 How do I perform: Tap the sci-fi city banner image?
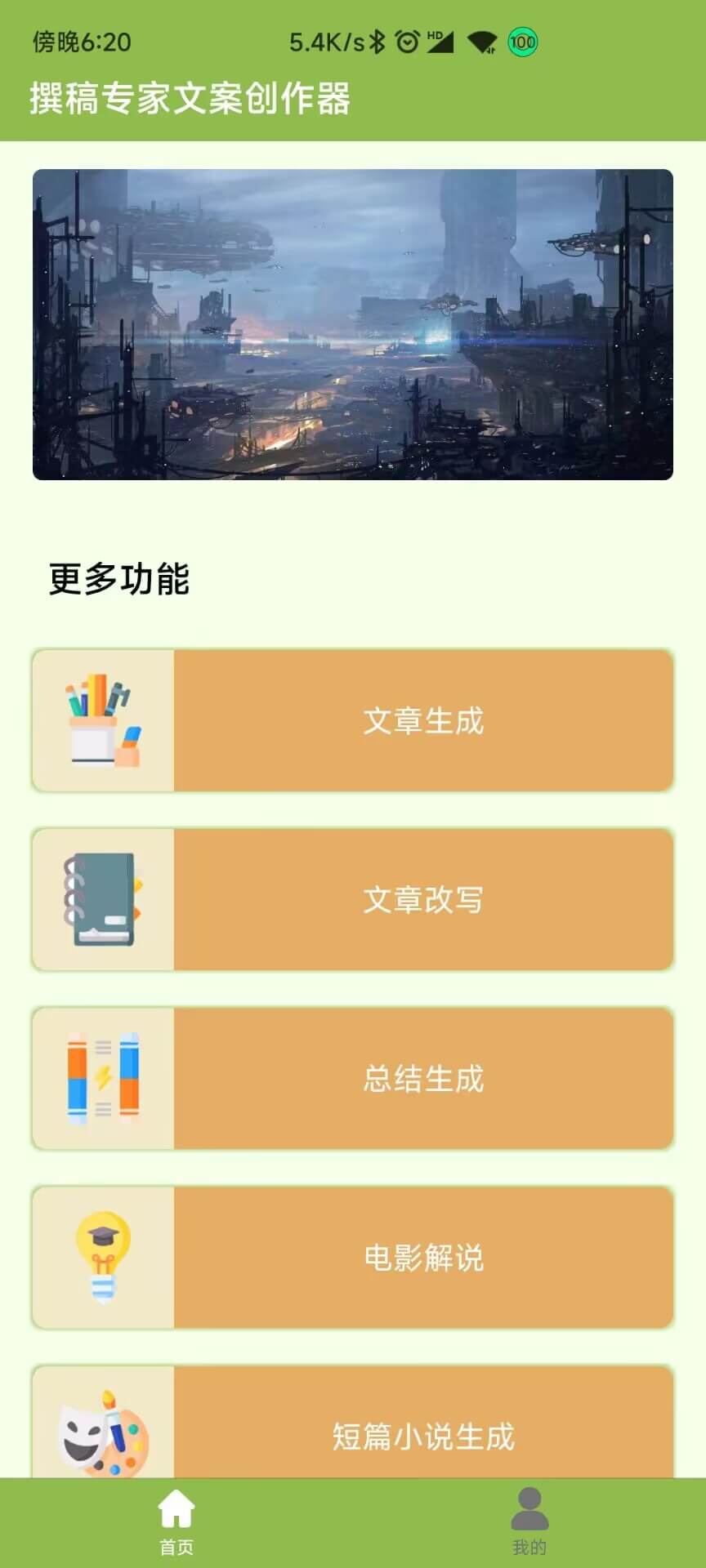(352, 324)
